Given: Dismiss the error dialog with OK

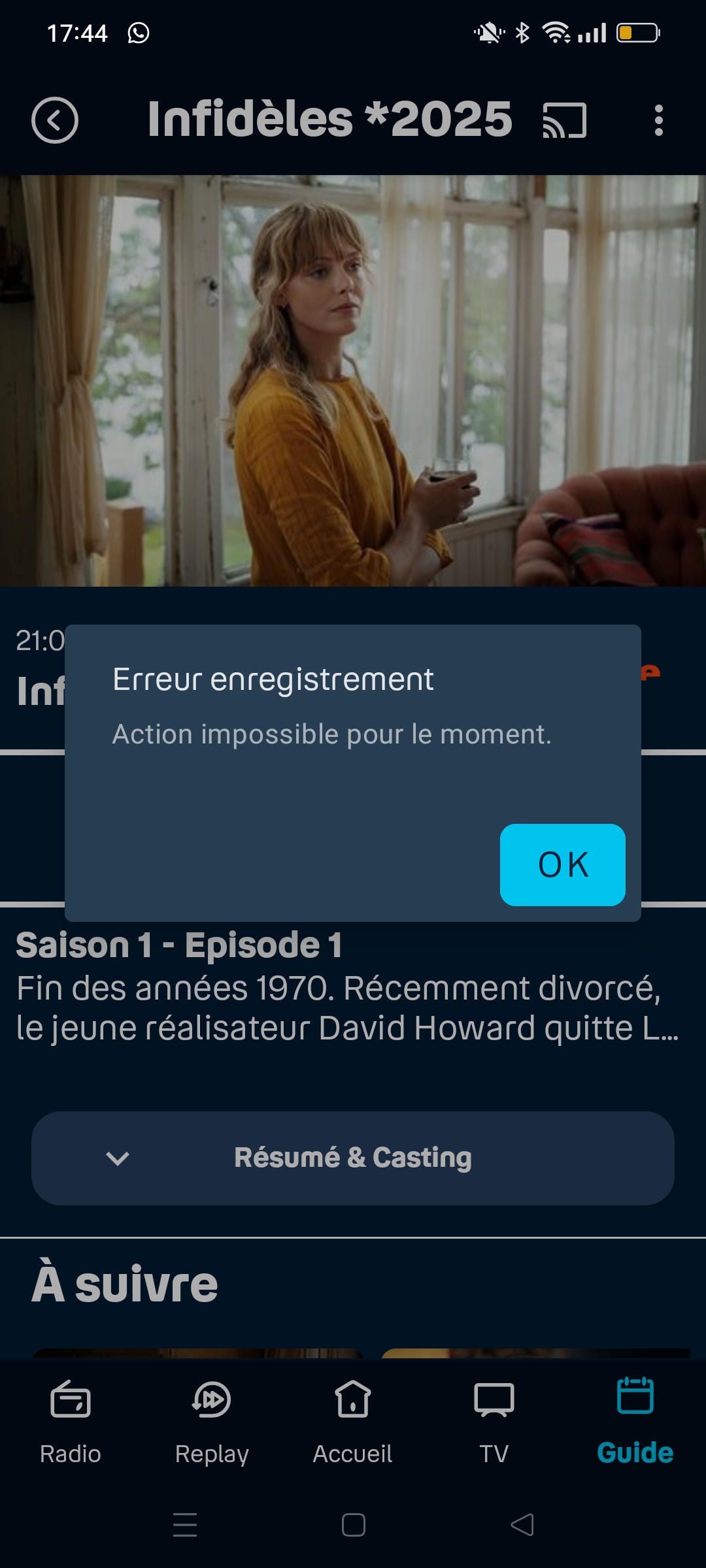Looking at the screenshot, I should [562, 864].
